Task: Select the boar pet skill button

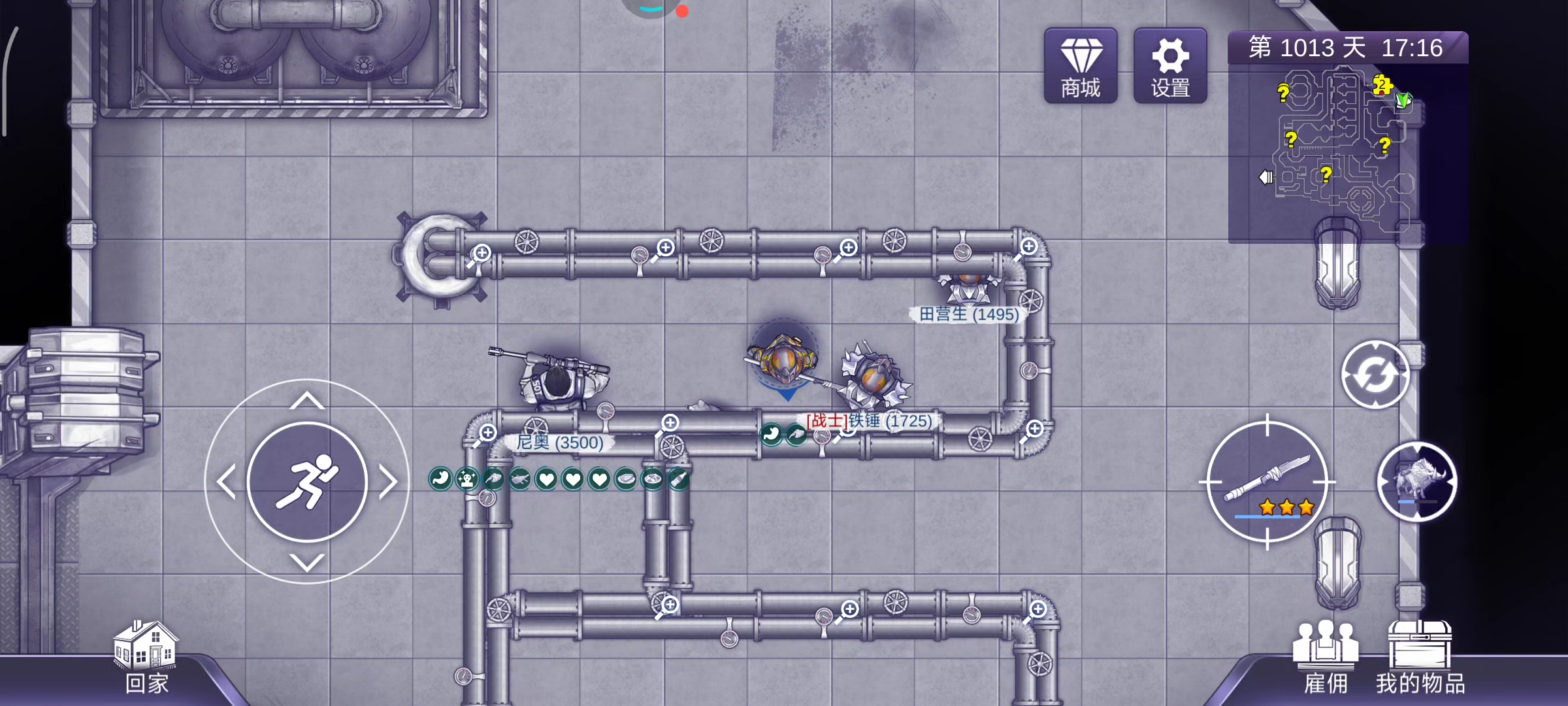Action: coord(1416,482)
